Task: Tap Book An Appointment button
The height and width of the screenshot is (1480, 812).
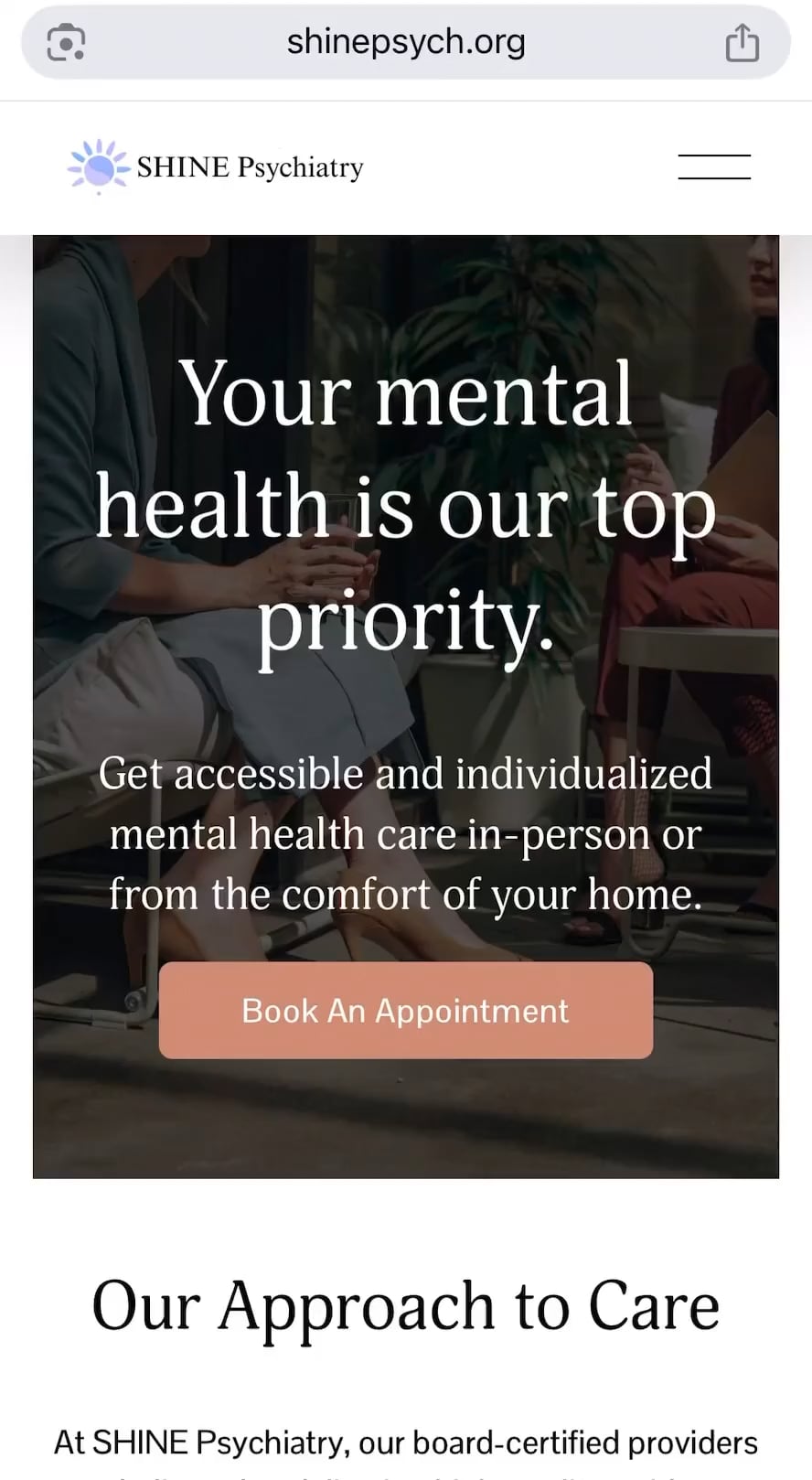Action: point(405,1010)
